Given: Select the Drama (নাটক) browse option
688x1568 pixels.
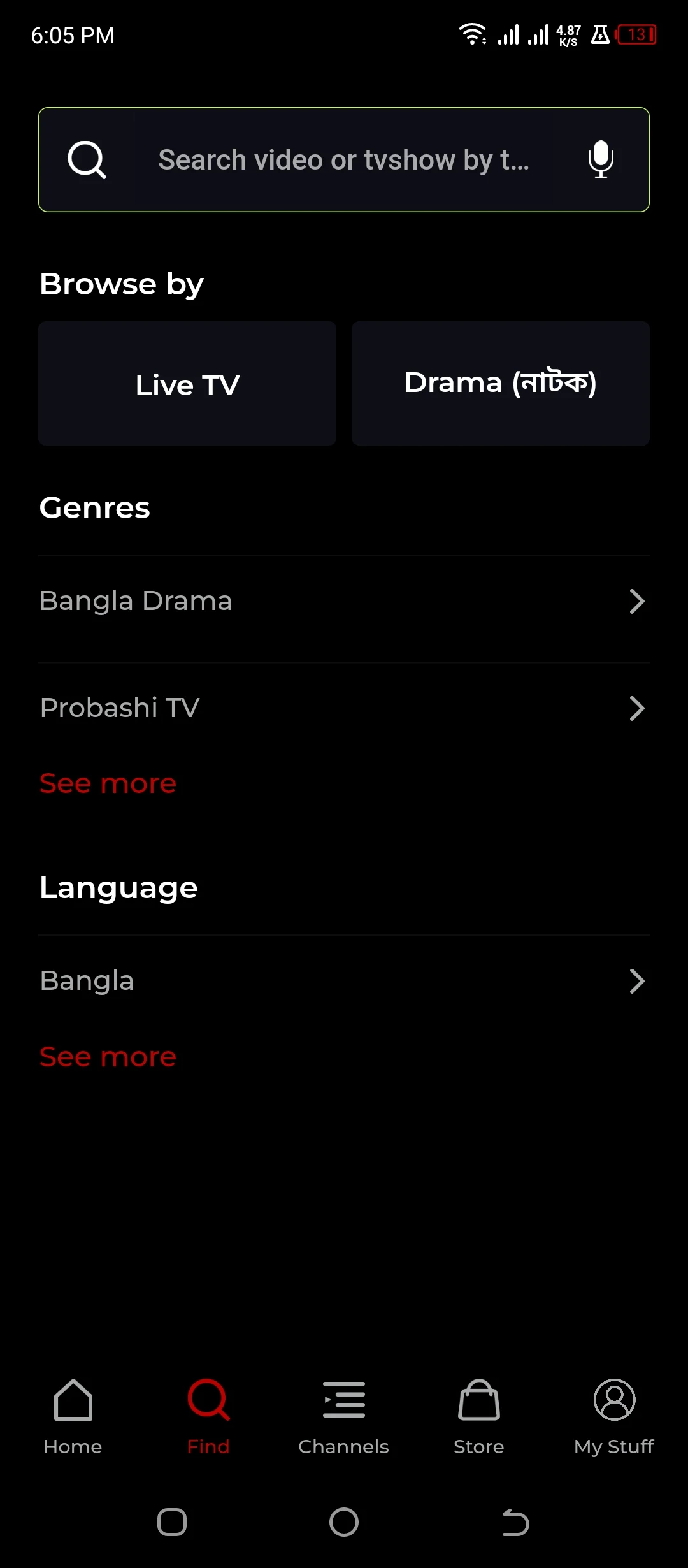Looking at the screenshot, I should coord(501,383).
